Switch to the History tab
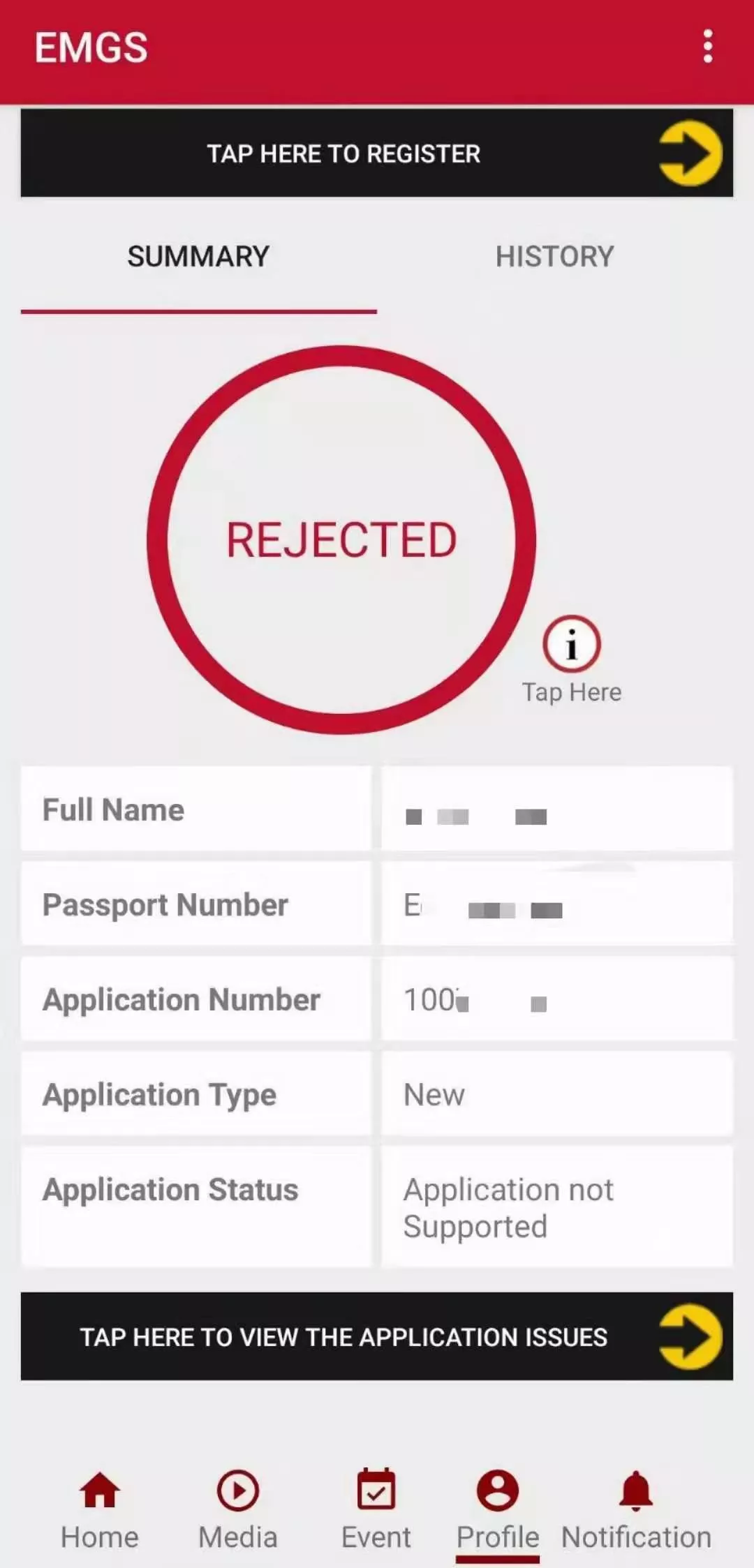Viewport: 754px width, 1568px height. pos(554,257)
